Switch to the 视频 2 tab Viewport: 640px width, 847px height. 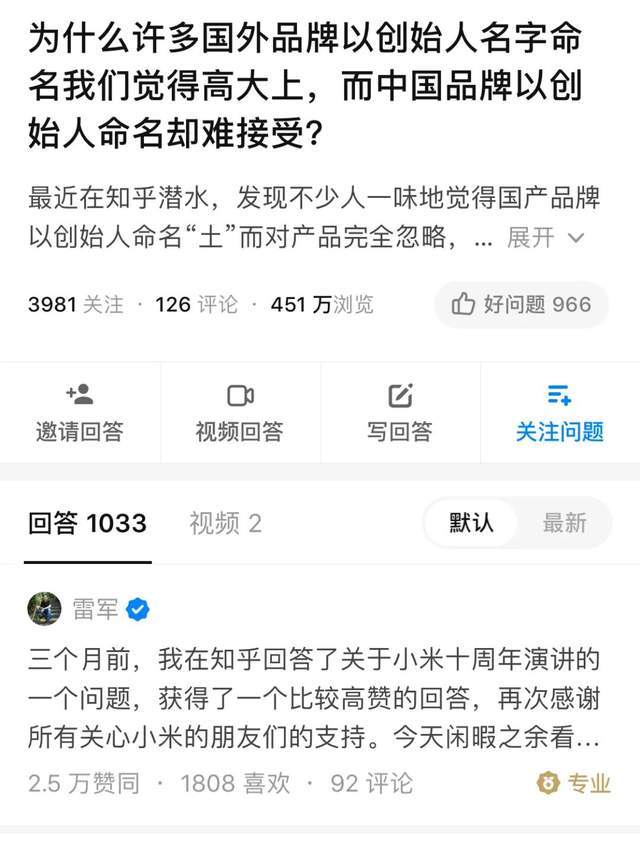(x=225, y=523)
